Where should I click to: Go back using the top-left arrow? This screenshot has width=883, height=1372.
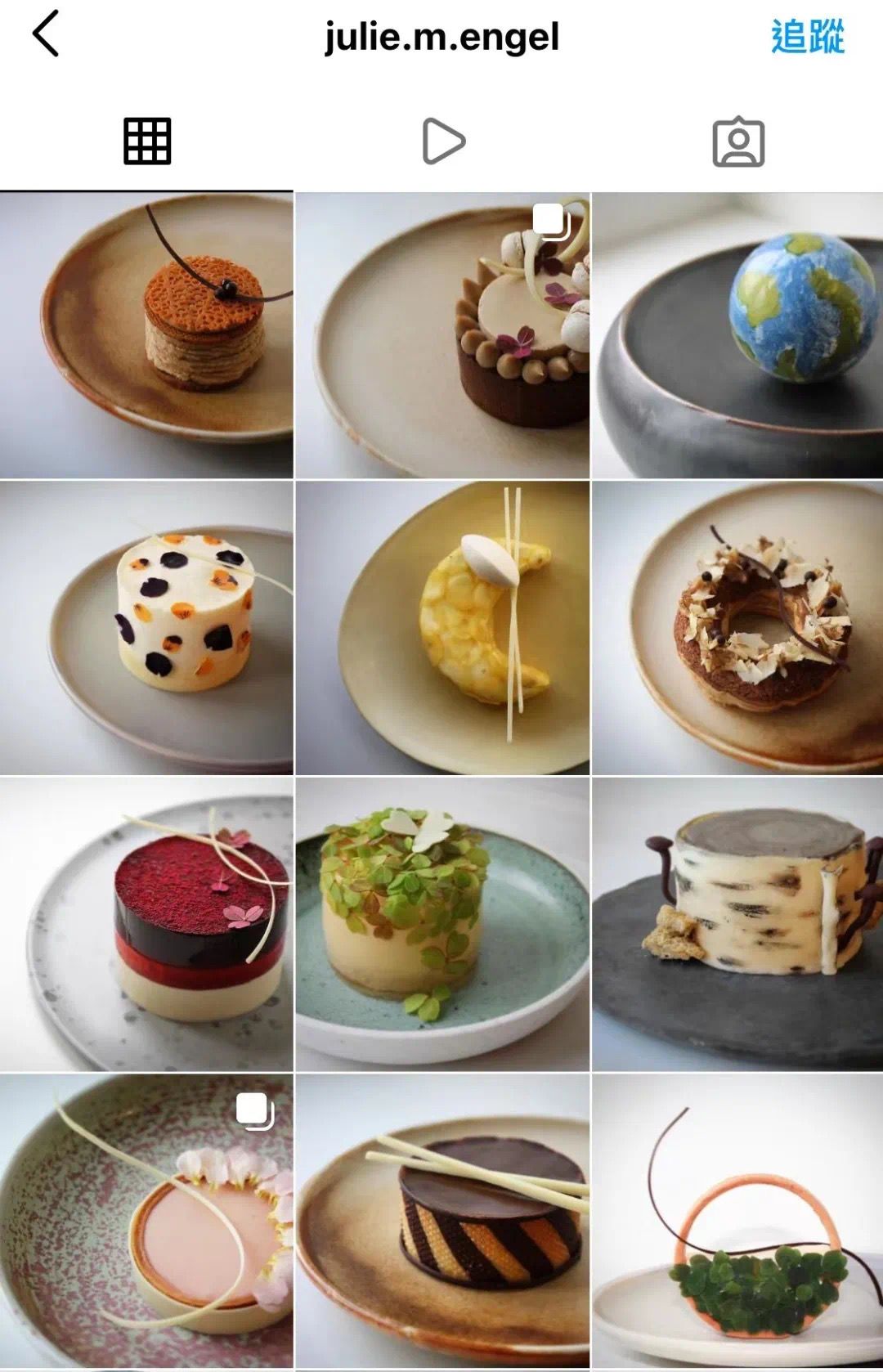pos(46,34)
